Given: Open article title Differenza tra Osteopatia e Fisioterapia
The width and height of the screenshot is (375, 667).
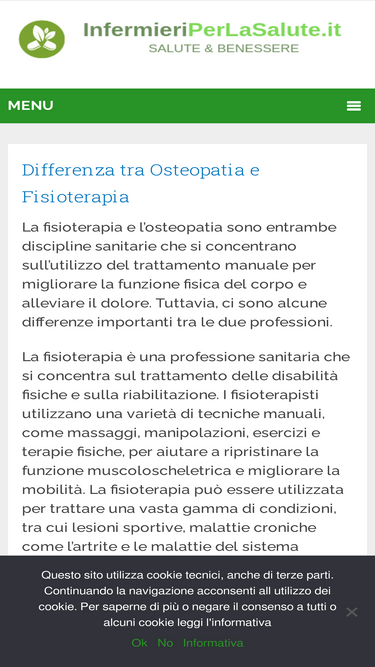Looking at the screenshot, I should (141, 183).
